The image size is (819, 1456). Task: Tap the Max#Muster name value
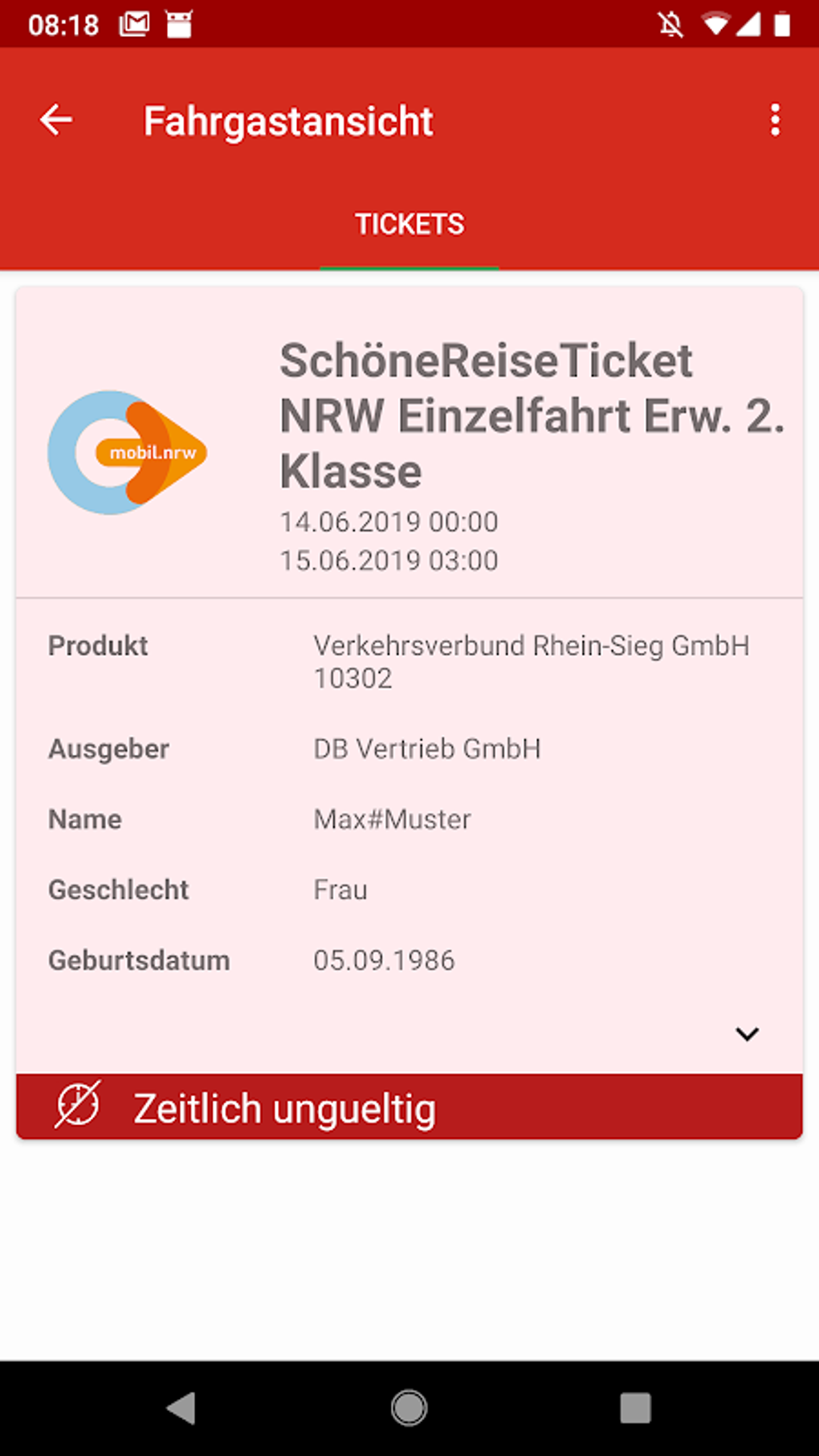(x=392, y=819)
